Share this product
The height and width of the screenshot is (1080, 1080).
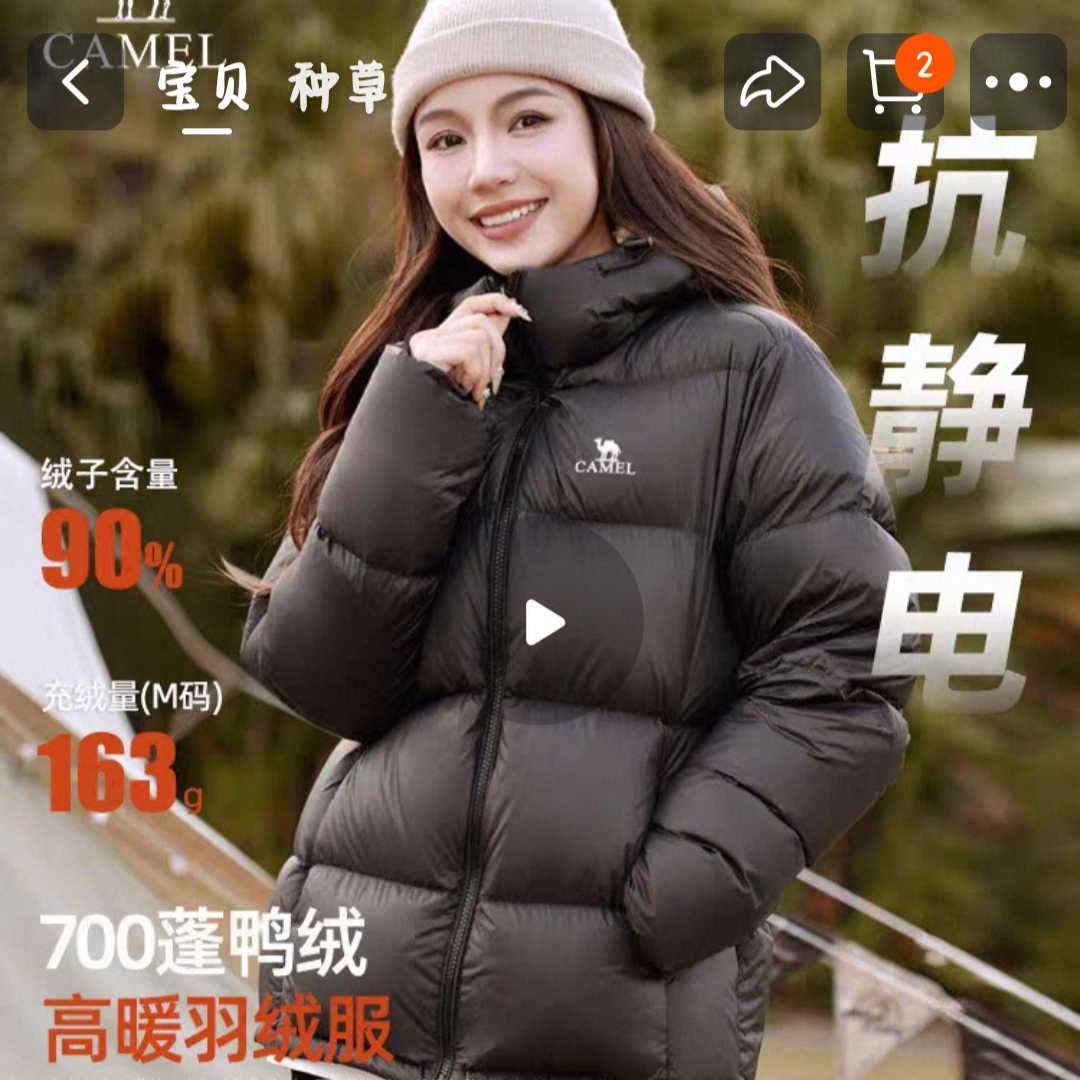pos(772,82)
